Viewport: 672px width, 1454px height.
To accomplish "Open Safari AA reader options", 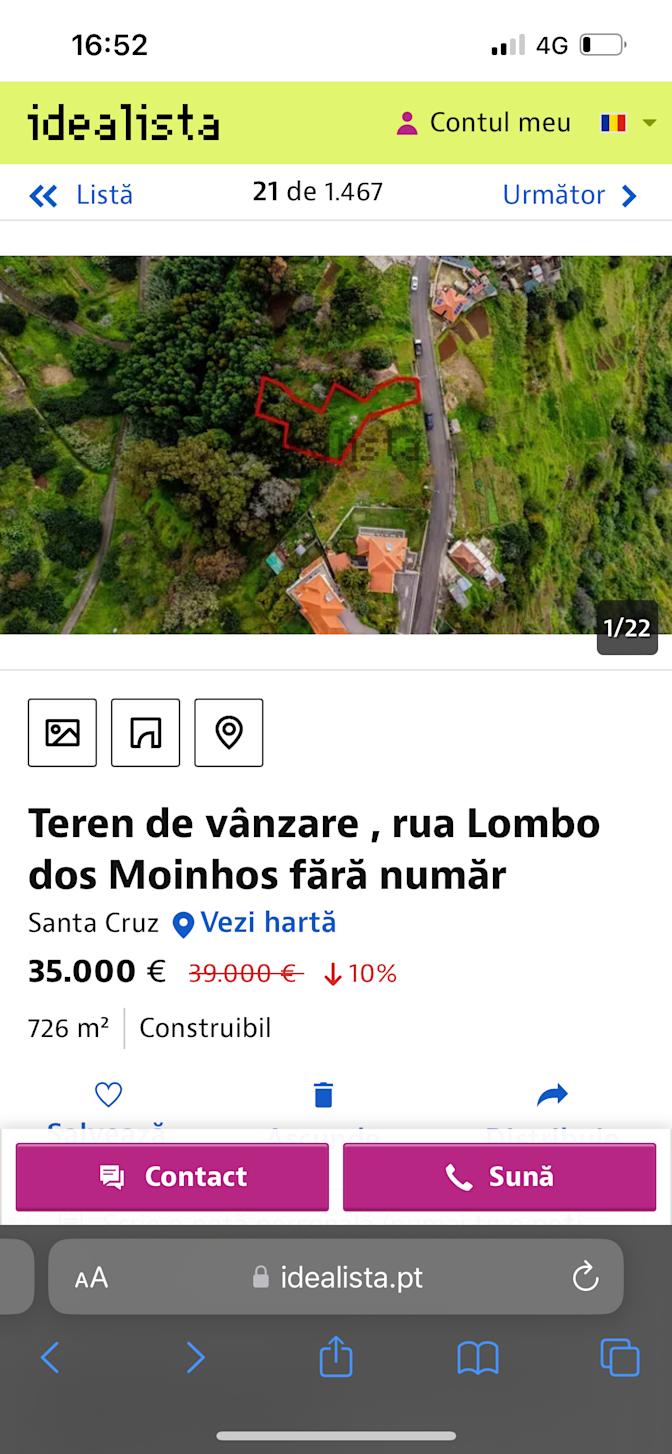I will pos(91,1277).
